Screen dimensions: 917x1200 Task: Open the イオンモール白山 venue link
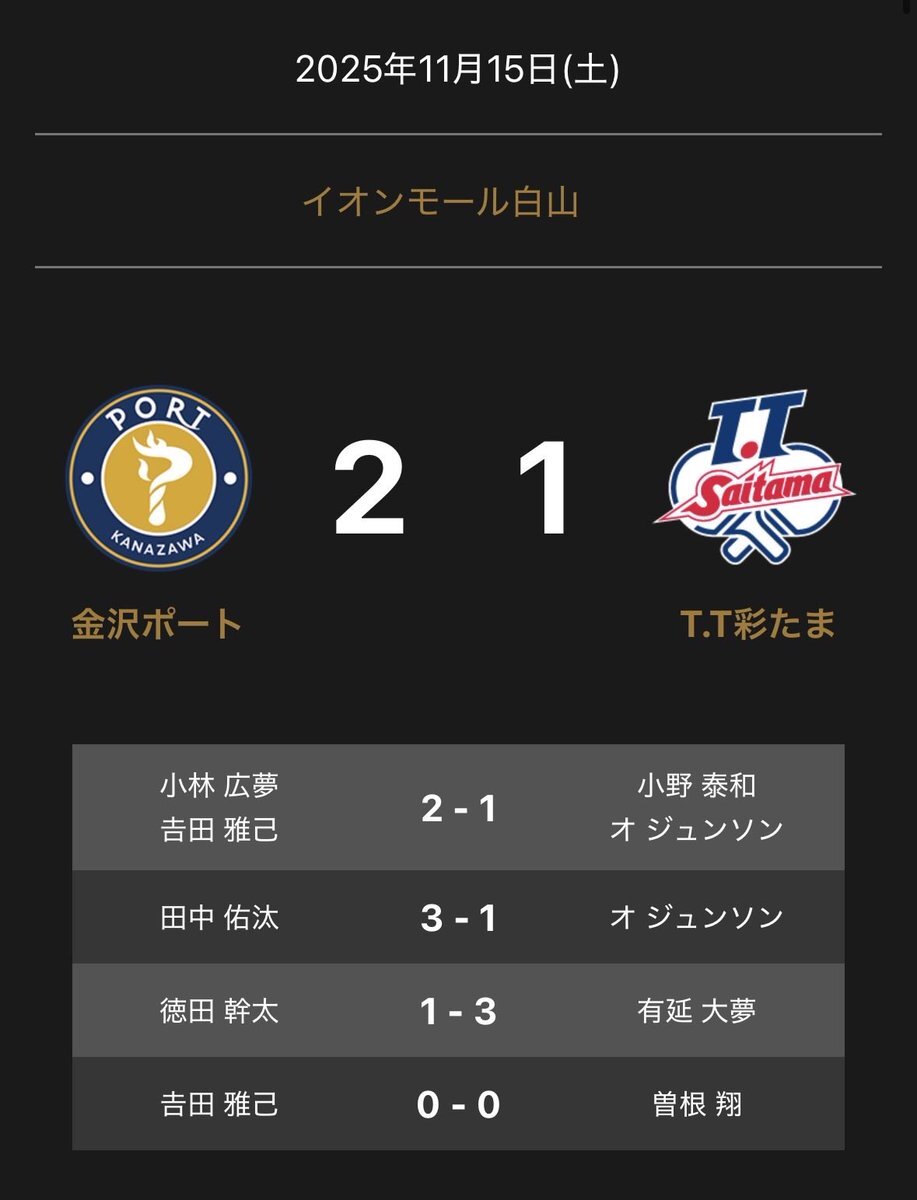point(441,203)
